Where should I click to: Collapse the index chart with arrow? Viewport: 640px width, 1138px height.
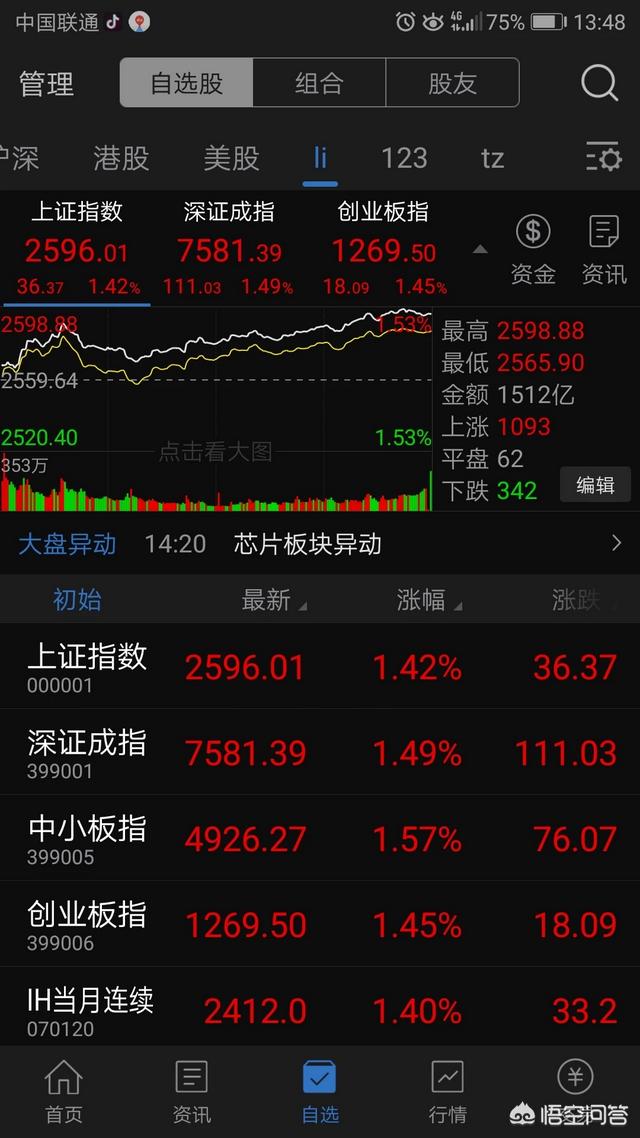point(480,250)
